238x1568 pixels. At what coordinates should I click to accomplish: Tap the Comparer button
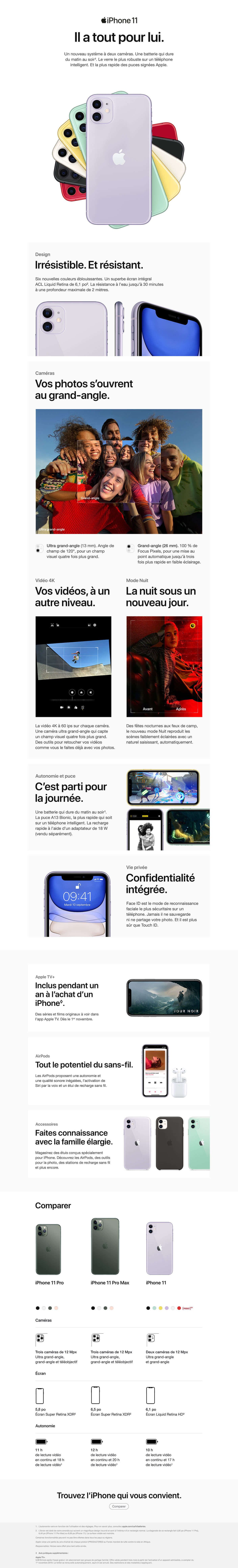[x=119, y=1507]
